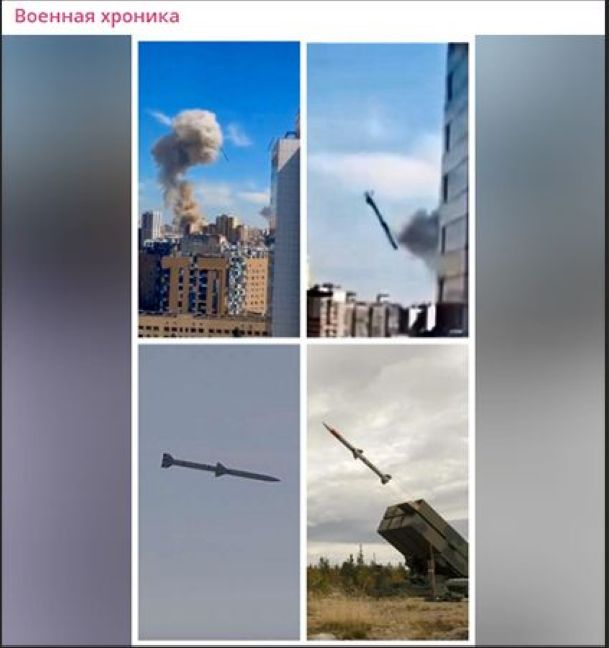The width and height of the screenshot is (609, 648).
Task: Open the Военная хроника channel name
Action: point(97,17)
